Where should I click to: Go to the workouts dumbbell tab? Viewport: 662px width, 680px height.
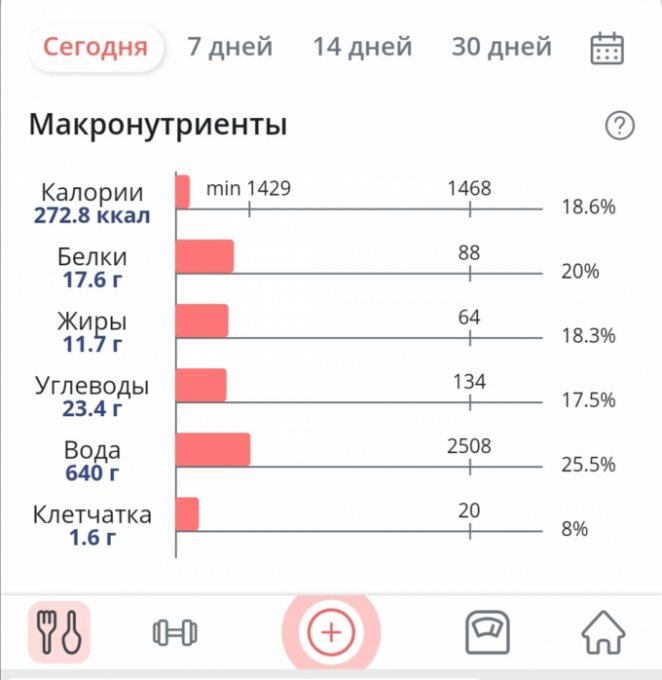coord(175,632)
